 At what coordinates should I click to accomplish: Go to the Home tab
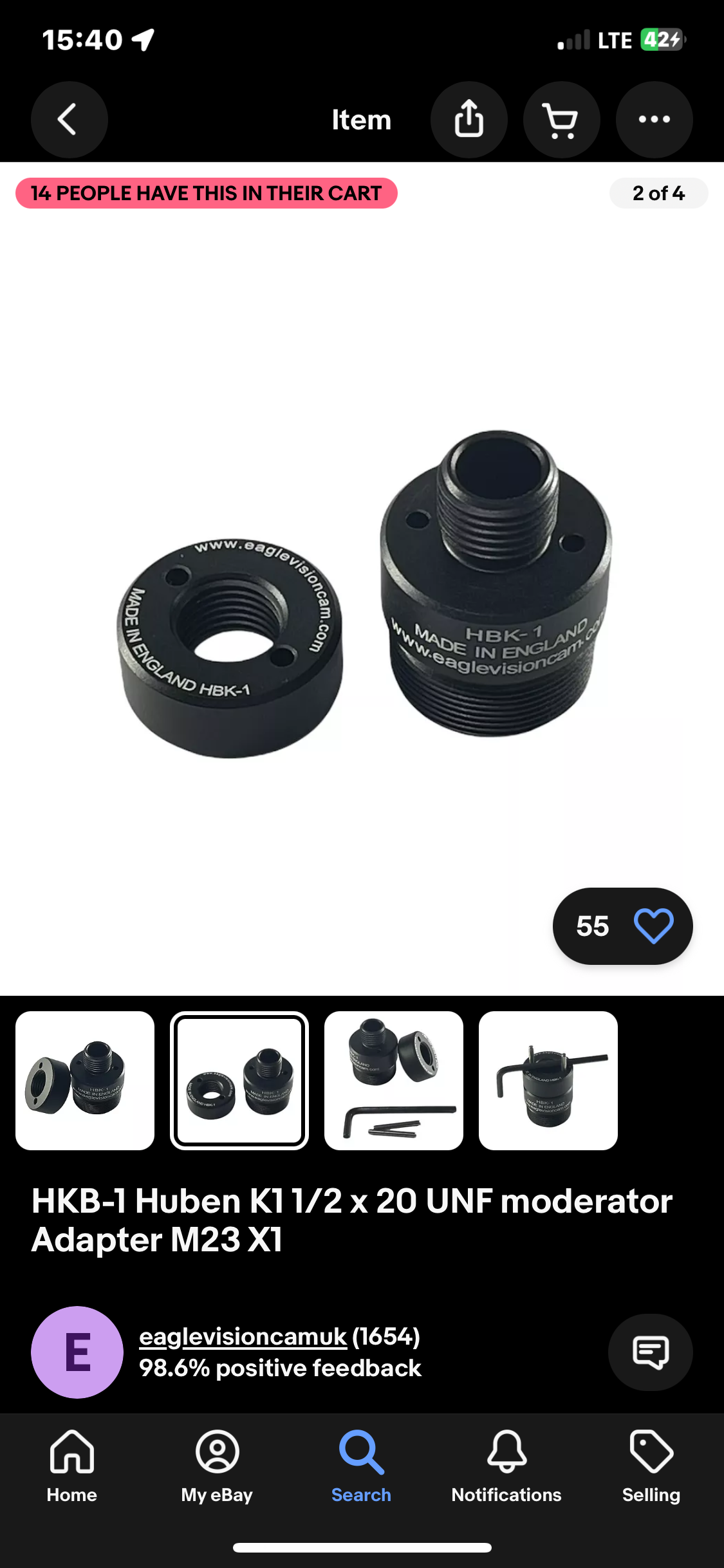[72, 1466]
